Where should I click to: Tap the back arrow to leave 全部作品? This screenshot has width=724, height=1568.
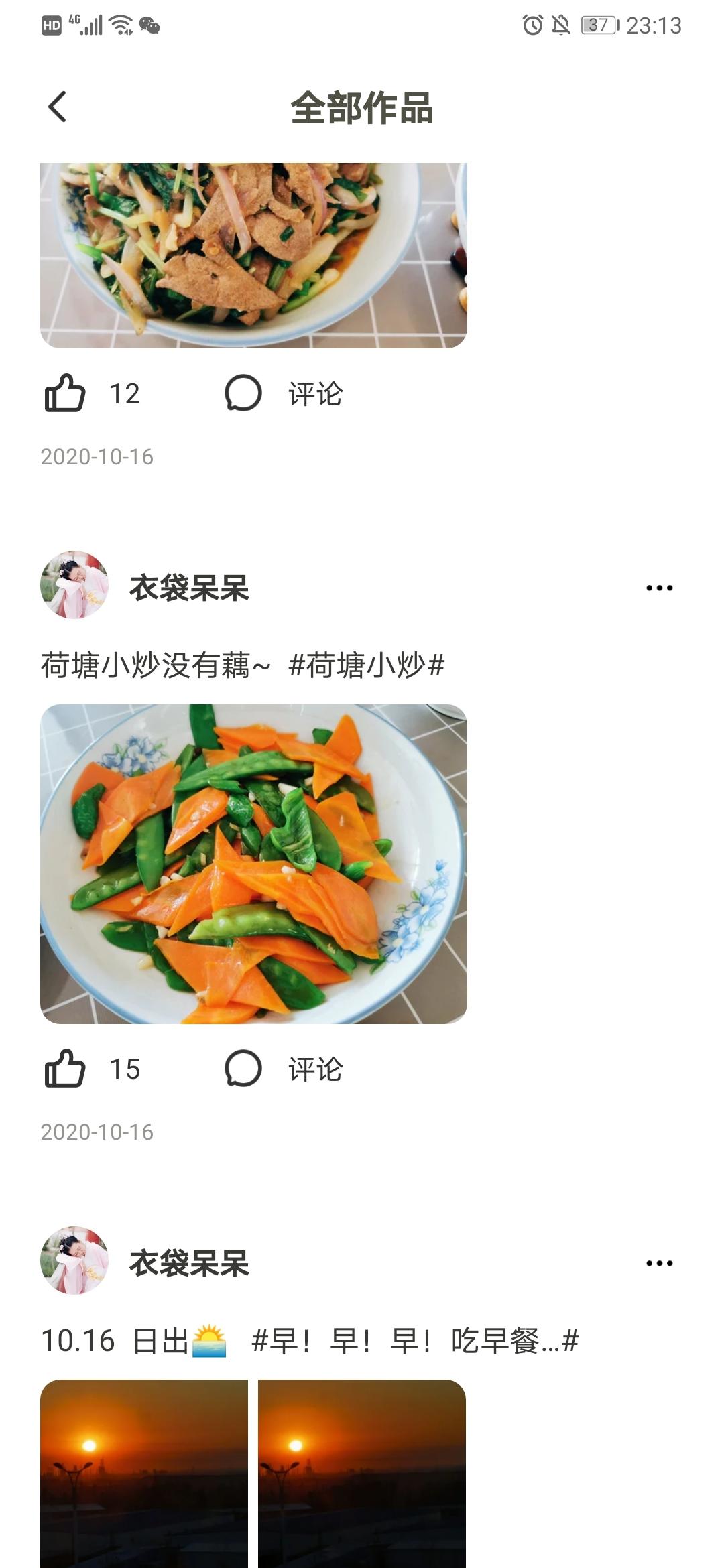click(x=58, y=107)
